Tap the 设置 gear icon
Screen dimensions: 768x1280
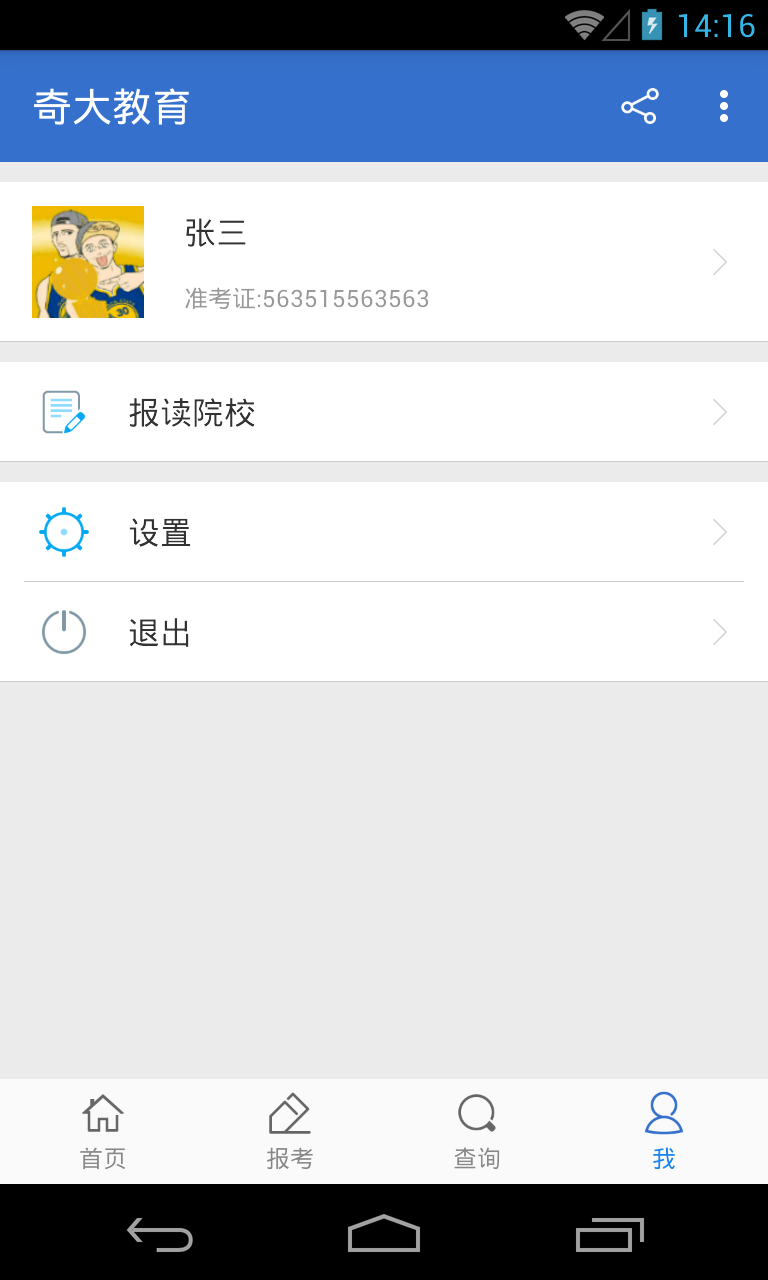pos(63,532)
